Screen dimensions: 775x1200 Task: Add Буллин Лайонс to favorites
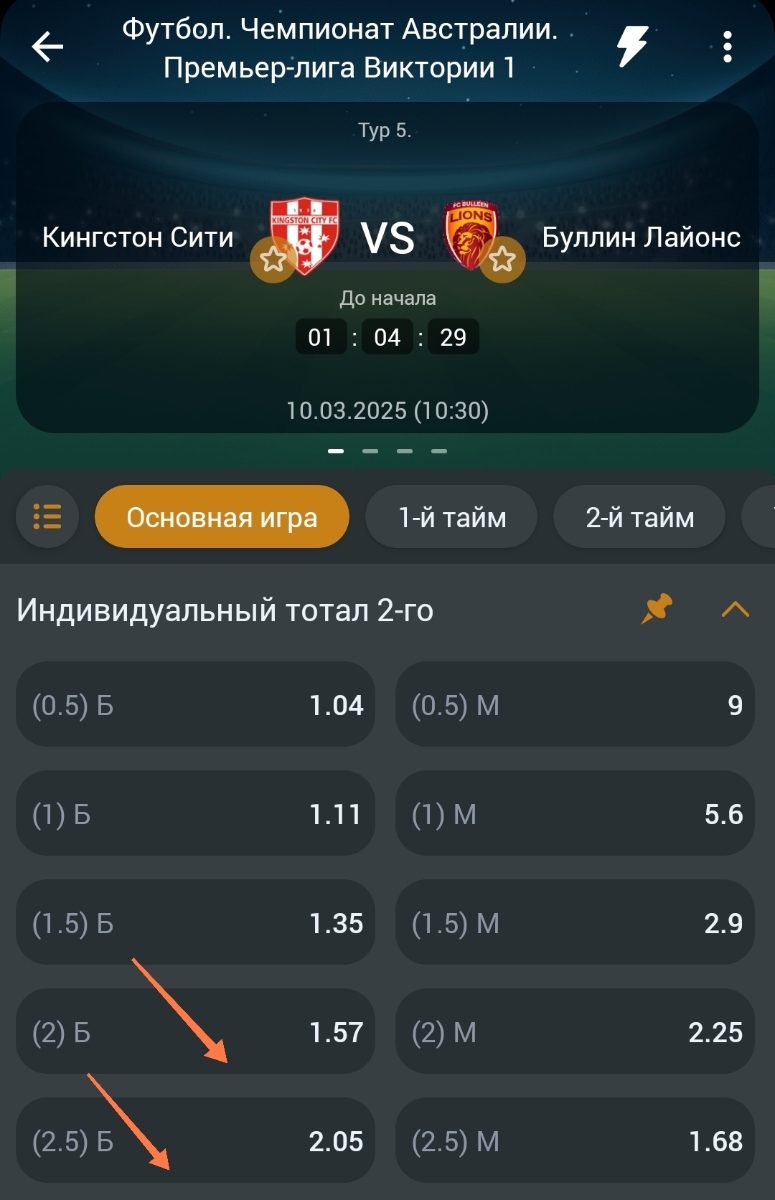point(502,261)
